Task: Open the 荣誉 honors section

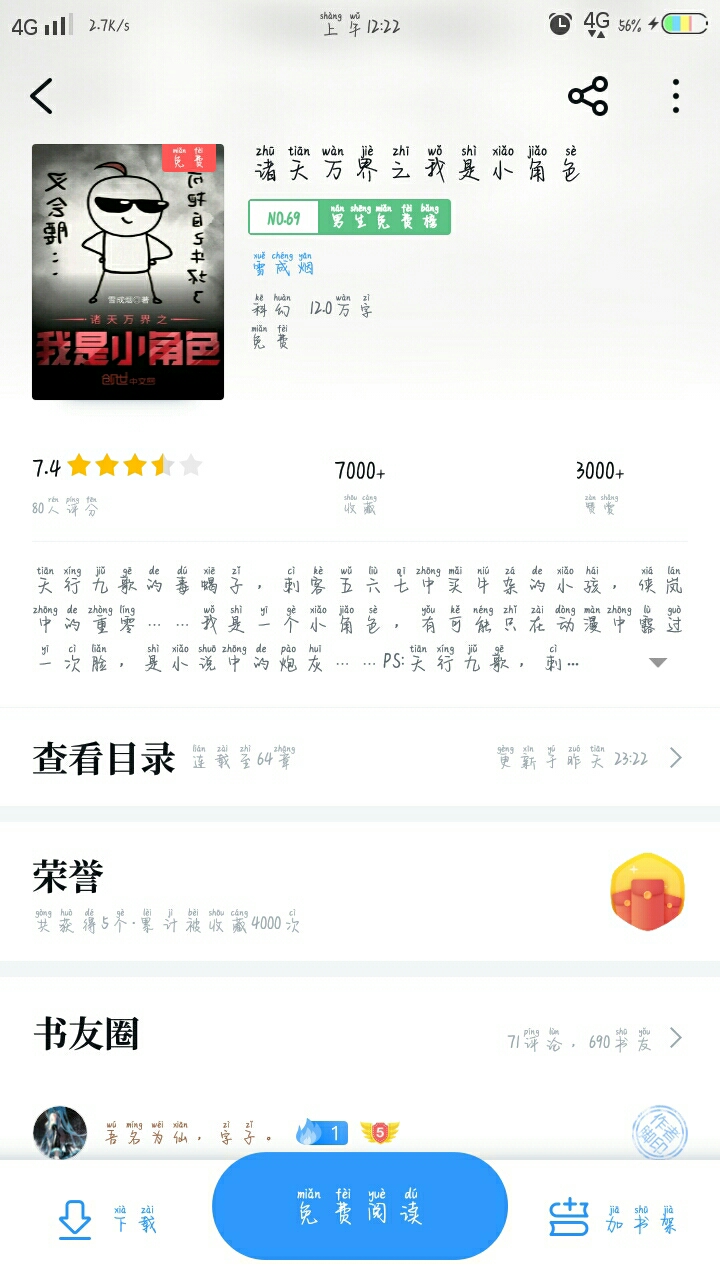Action: tap(360, 892)
